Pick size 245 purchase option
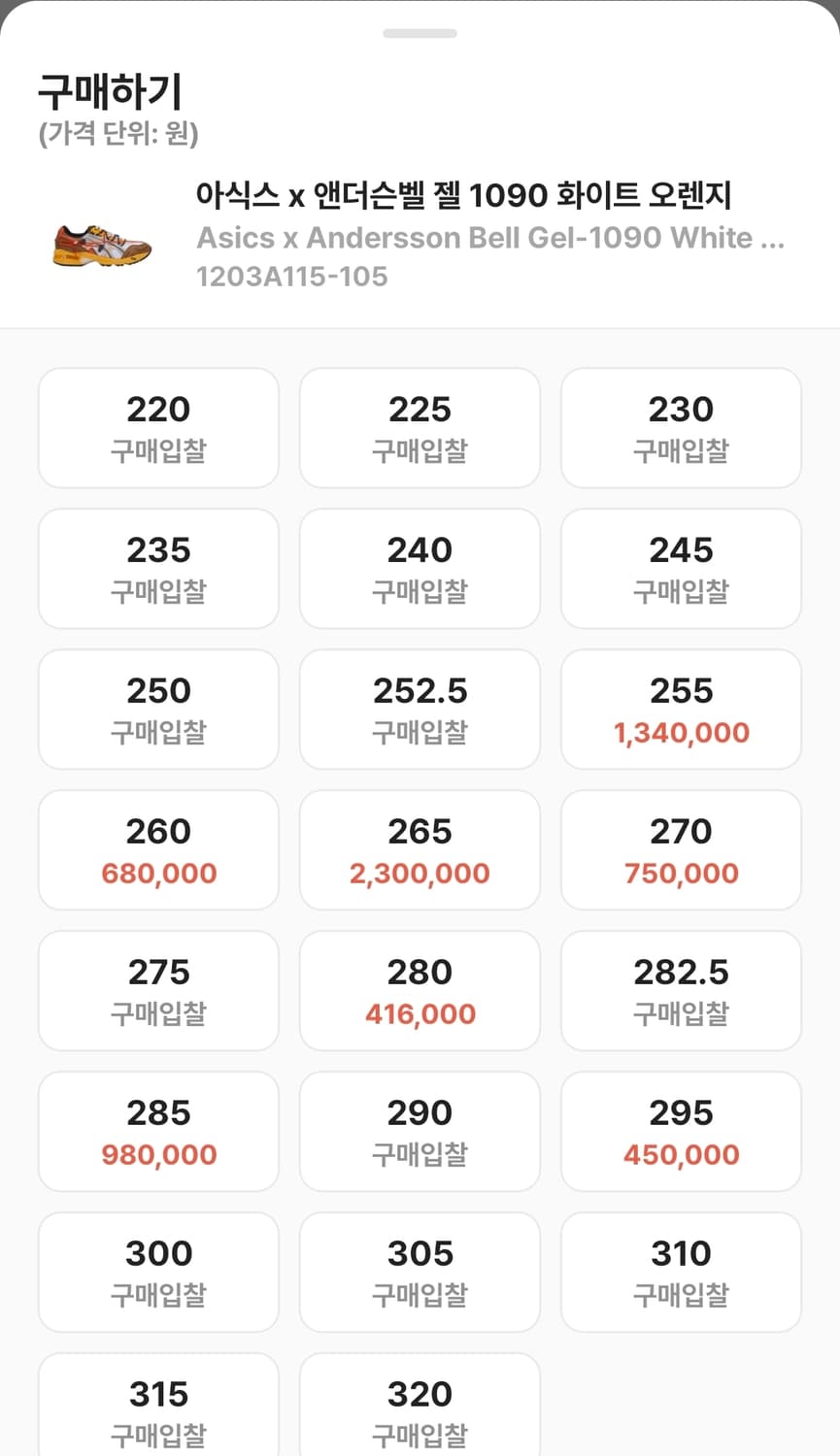Viewport: 840px width, 1456px height. point(680,568)
